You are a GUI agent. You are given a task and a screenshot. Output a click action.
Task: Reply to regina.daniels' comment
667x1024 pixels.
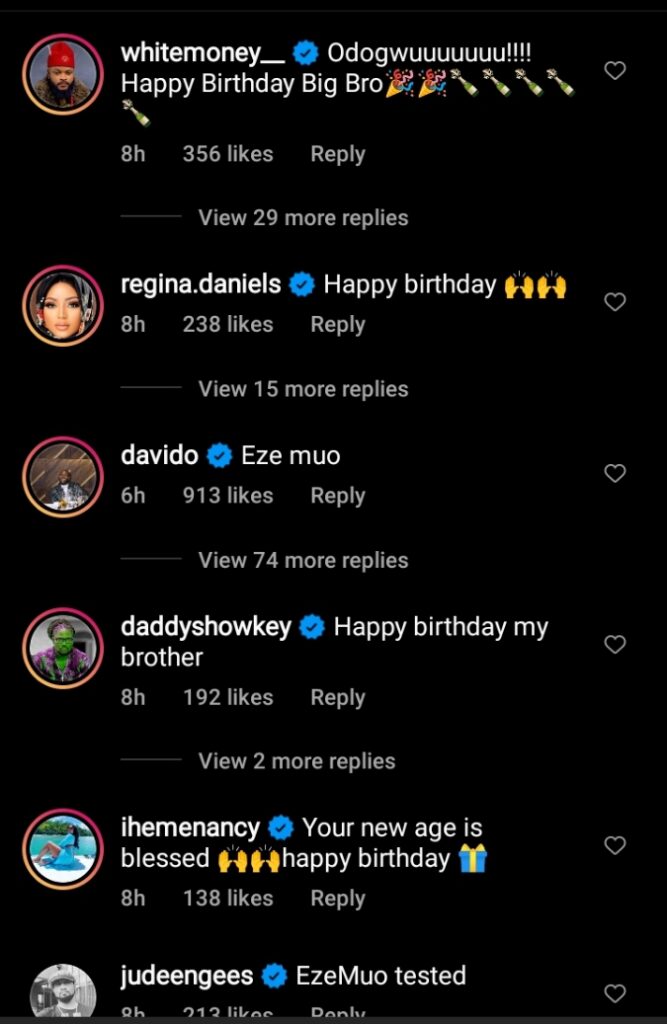[337, 324]
